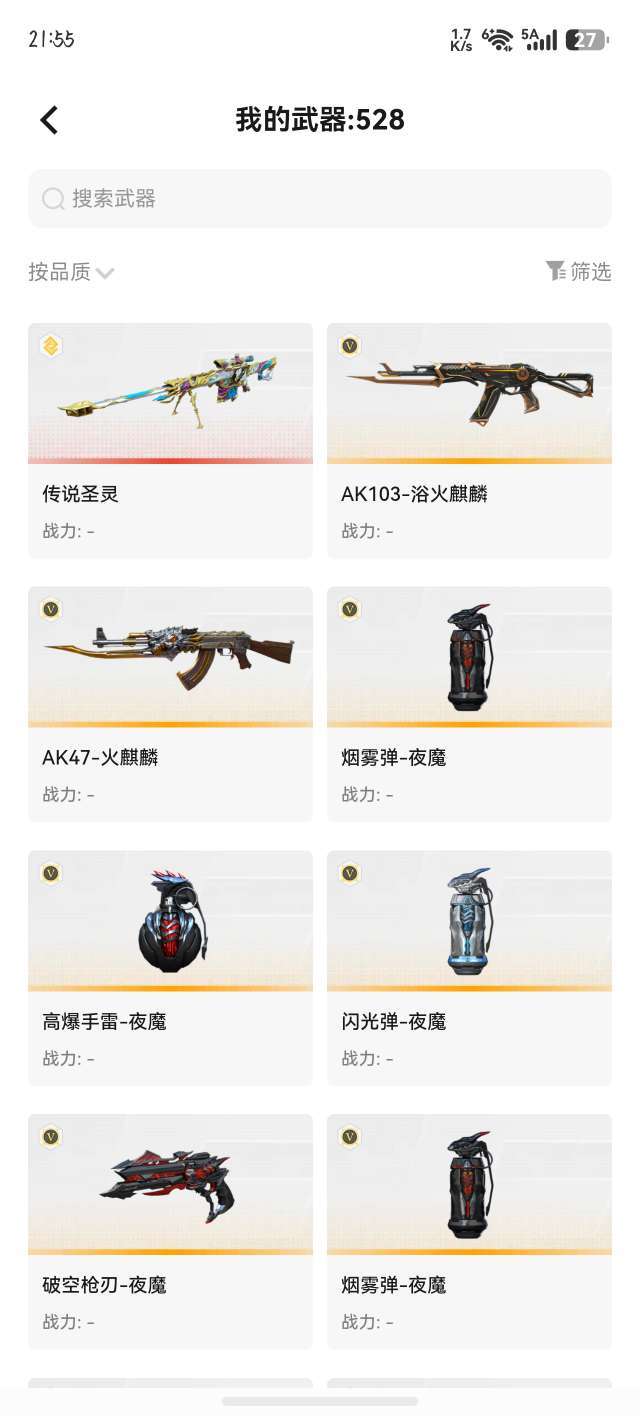Tap the 搜索武器 search field
The image size is (640, 1416).
pyautogui.click(x=320, y=198)
